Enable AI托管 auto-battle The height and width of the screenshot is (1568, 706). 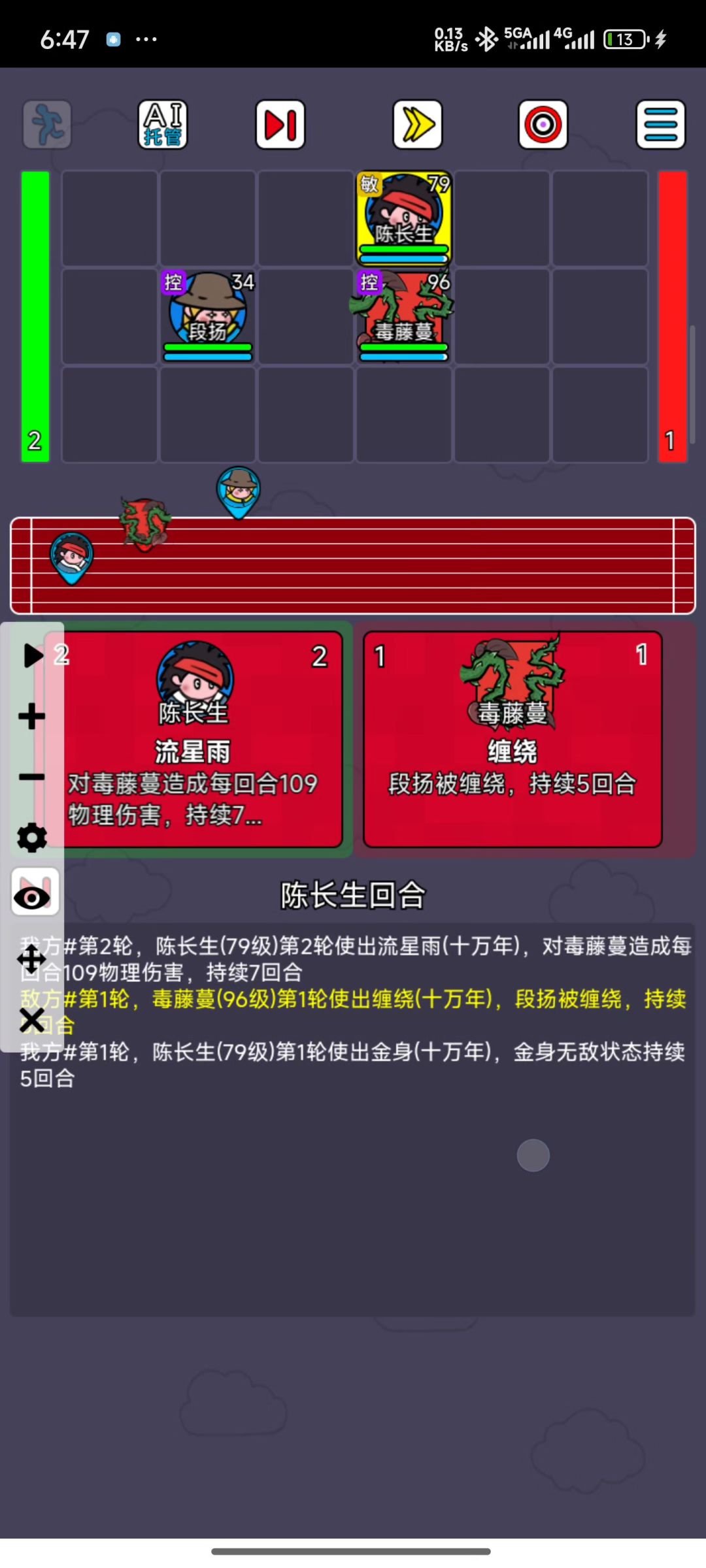[163, 124]
